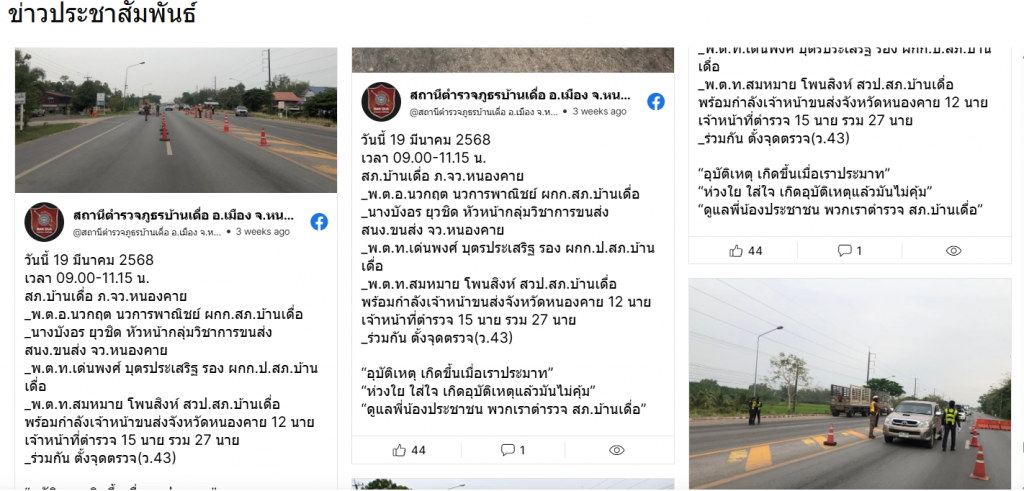
Task: Tap the eye icon above the pickup truck photo
Action: click(x=953, y=251)
